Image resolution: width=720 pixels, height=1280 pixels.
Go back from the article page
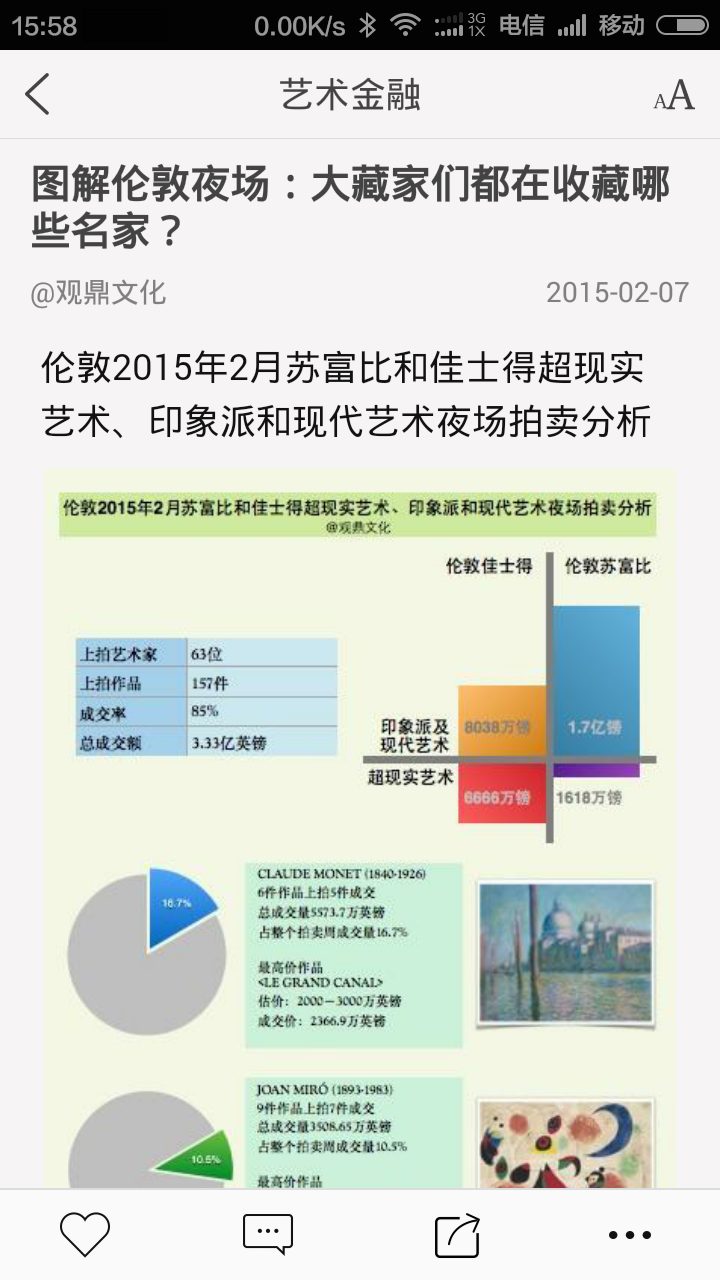(x=38, y=94)
